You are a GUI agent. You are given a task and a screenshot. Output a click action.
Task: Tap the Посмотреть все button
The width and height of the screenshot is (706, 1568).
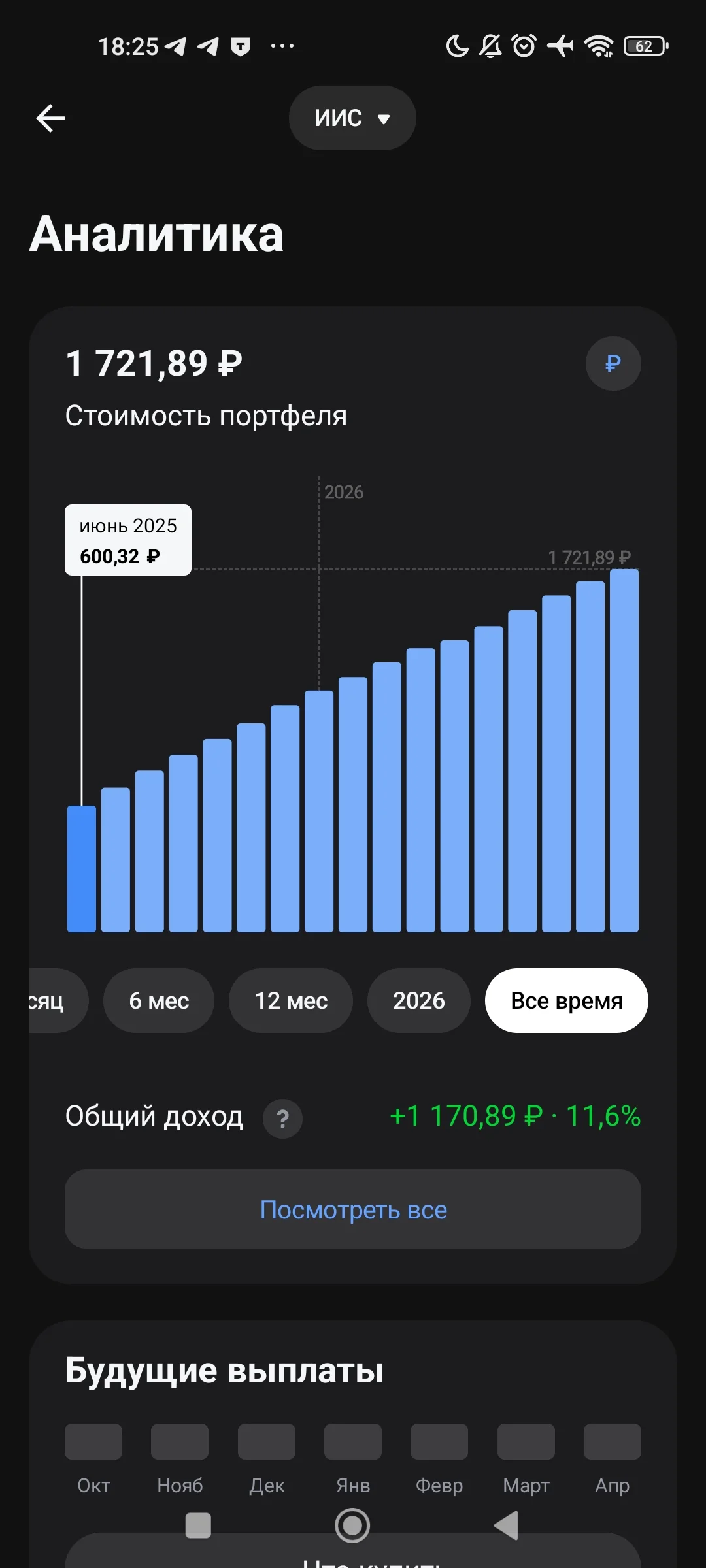353,1209
